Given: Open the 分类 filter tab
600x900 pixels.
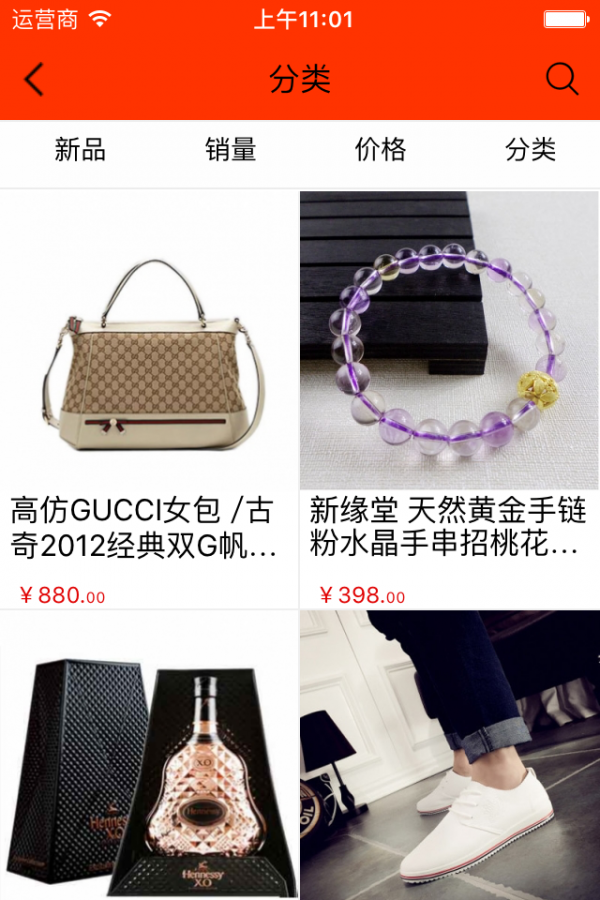Looking at the screenshot, I should [x=530, y=150].
